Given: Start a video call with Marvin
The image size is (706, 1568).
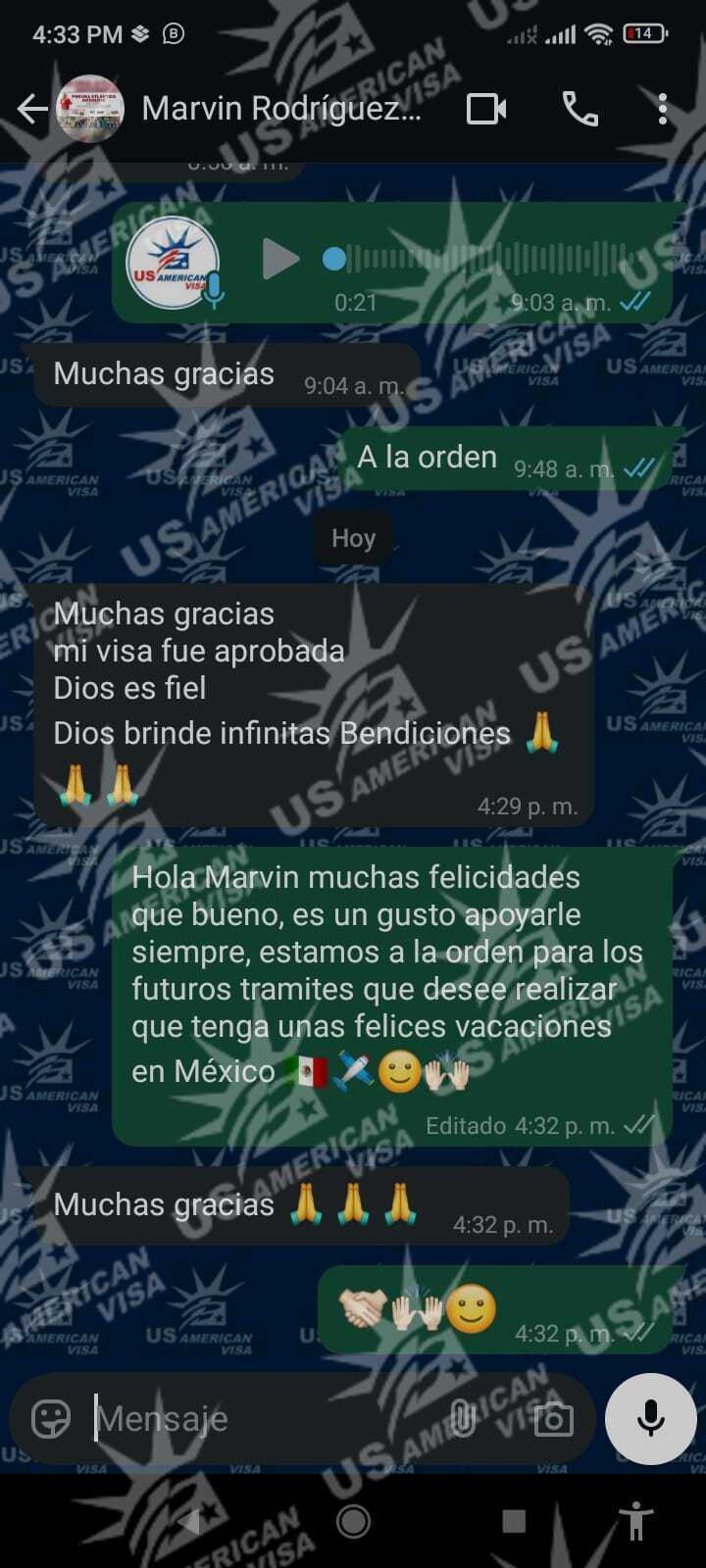Looking at the screenshot, I should tap(486, 109).
